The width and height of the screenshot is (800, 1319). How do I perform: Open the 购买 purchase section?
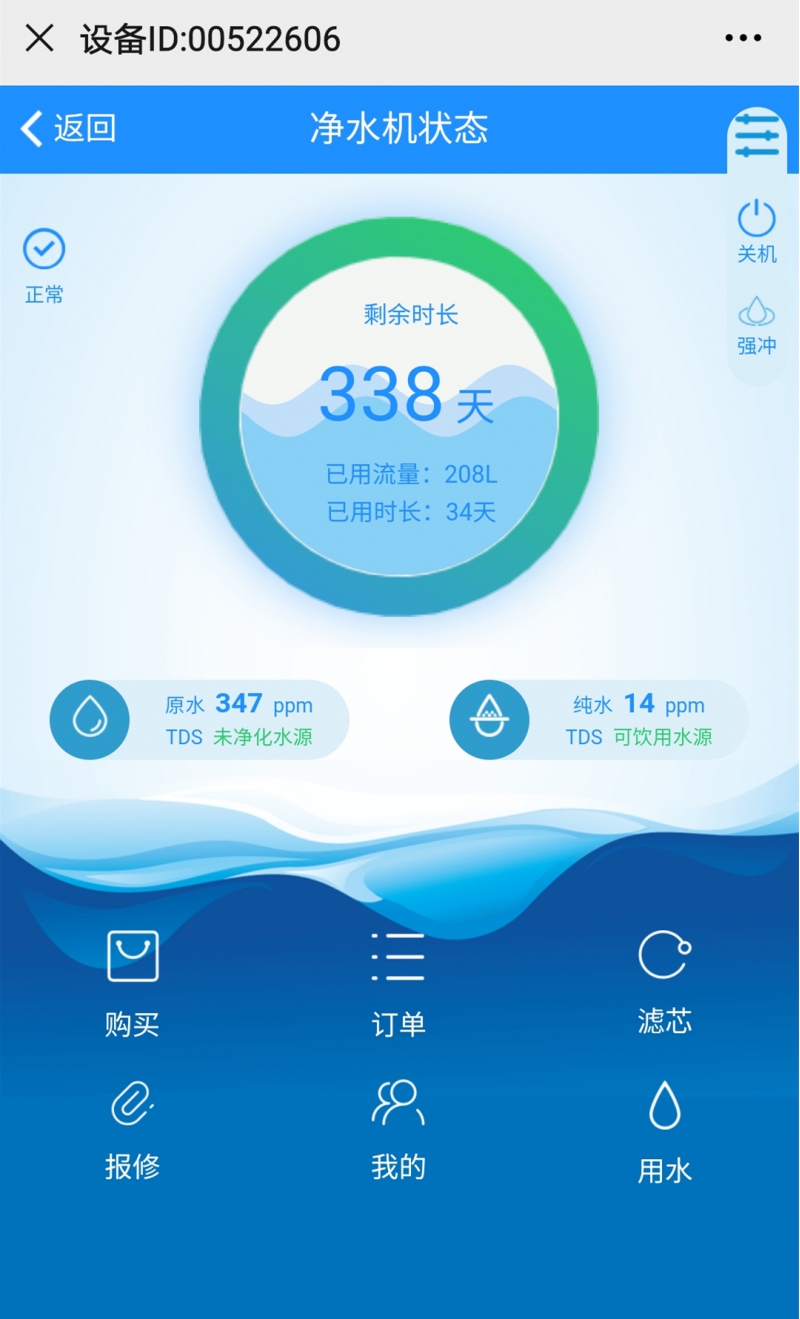point(132,984)
